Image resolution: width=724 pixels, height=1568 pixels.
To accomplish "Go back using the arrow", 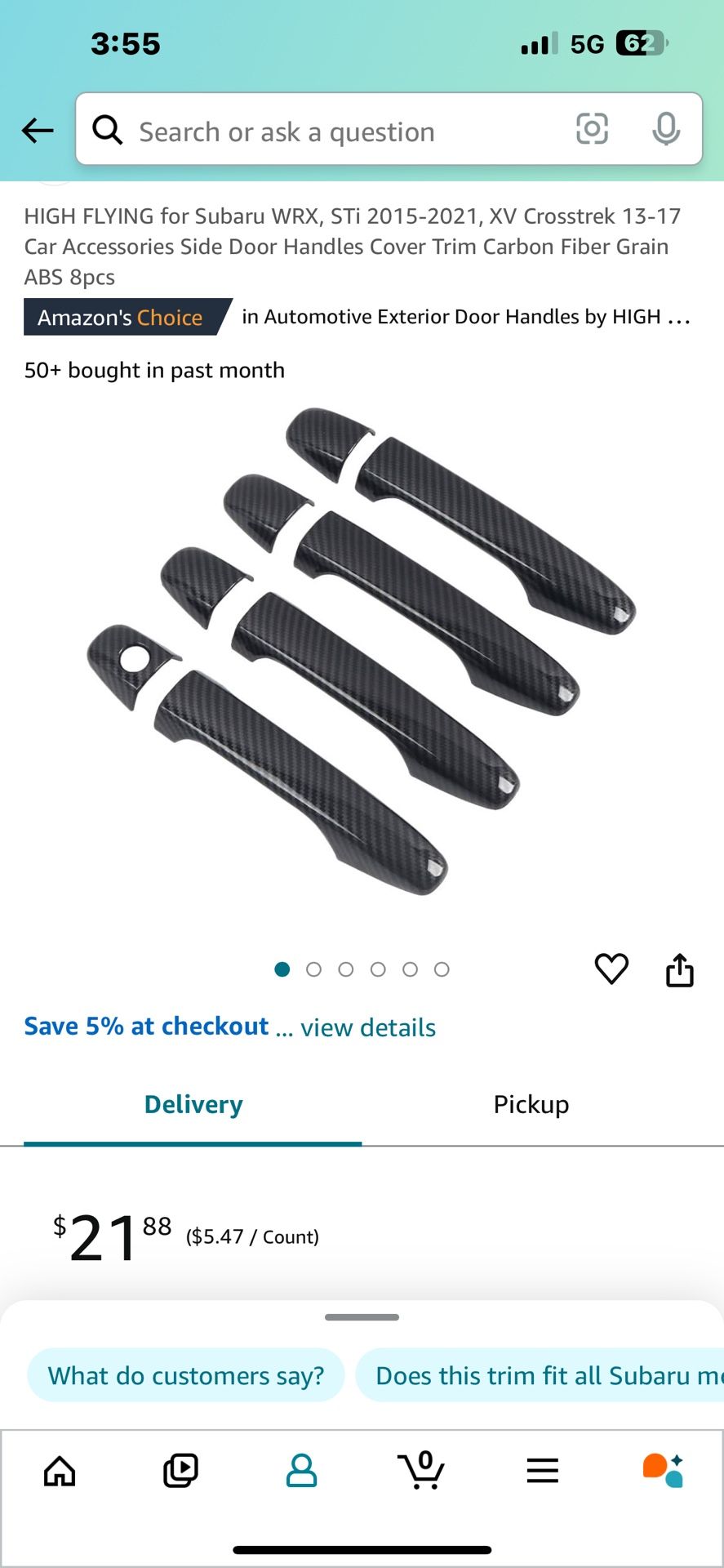I will tap(38, 130).
